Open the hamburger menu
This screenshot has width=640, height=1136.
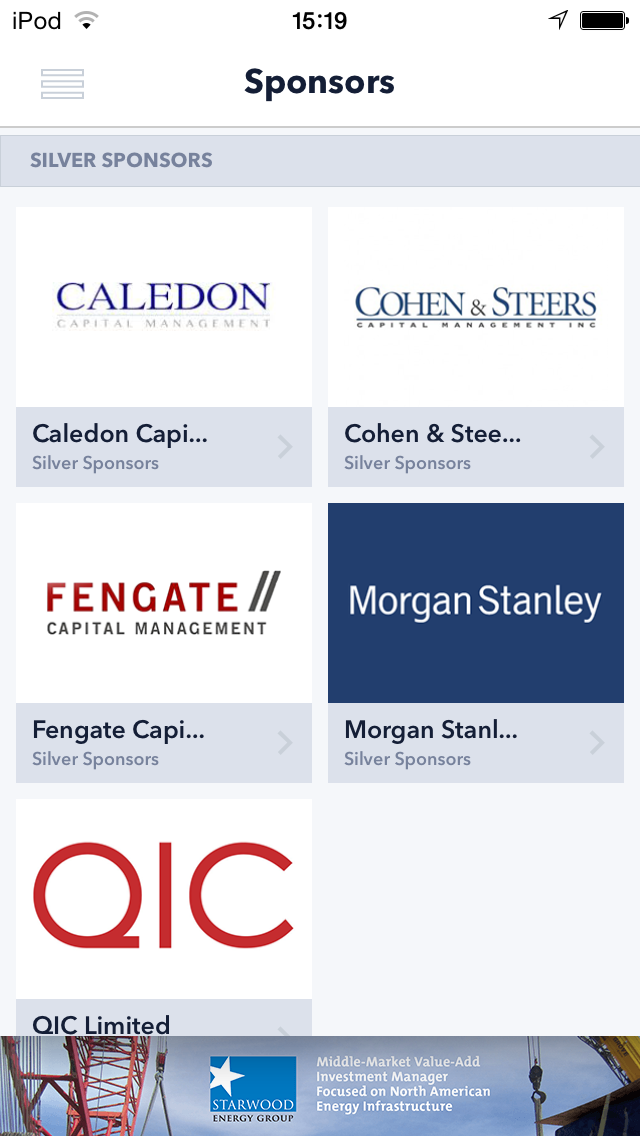pos(62,84)
